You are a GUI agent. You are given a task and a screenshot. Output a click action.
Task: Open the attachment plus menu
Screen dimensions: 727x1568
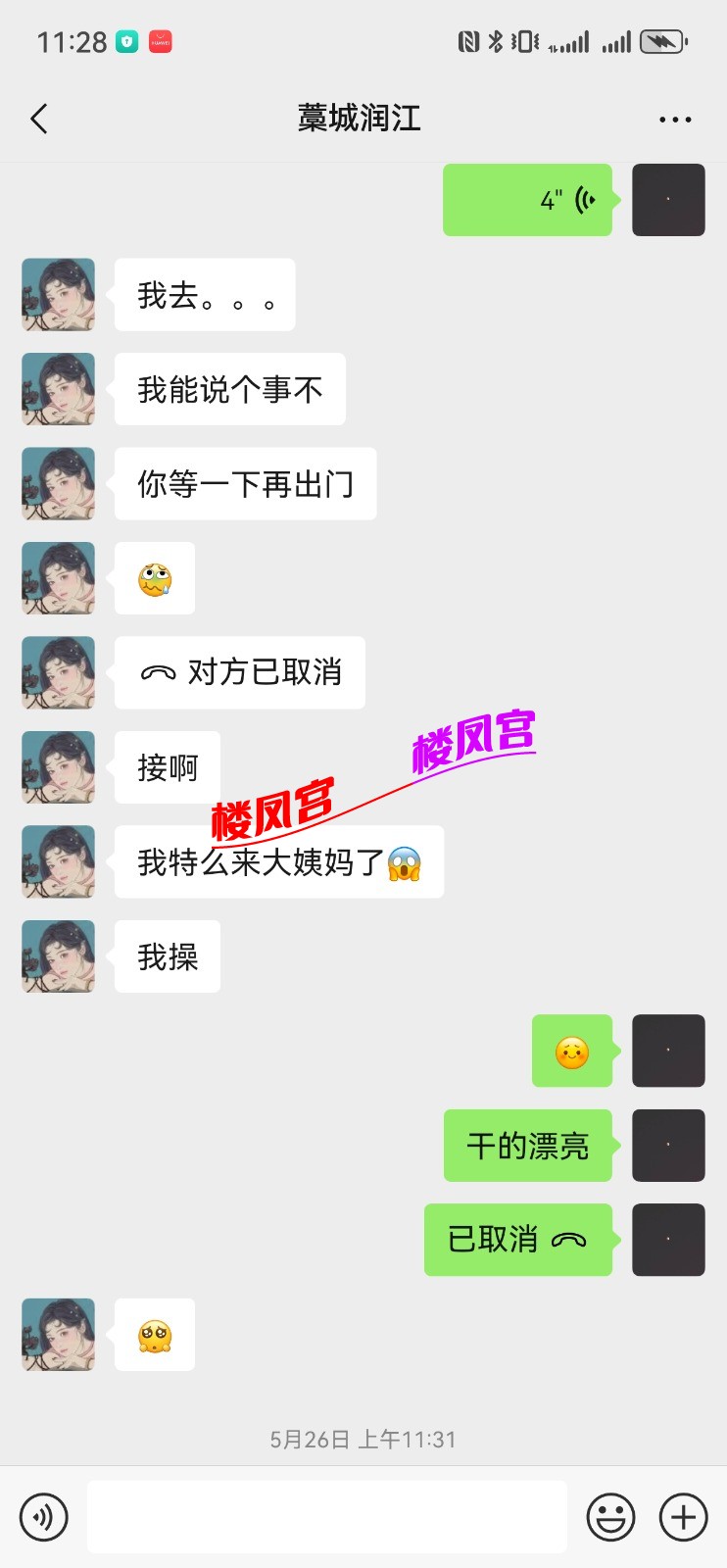click(683, 1516)
